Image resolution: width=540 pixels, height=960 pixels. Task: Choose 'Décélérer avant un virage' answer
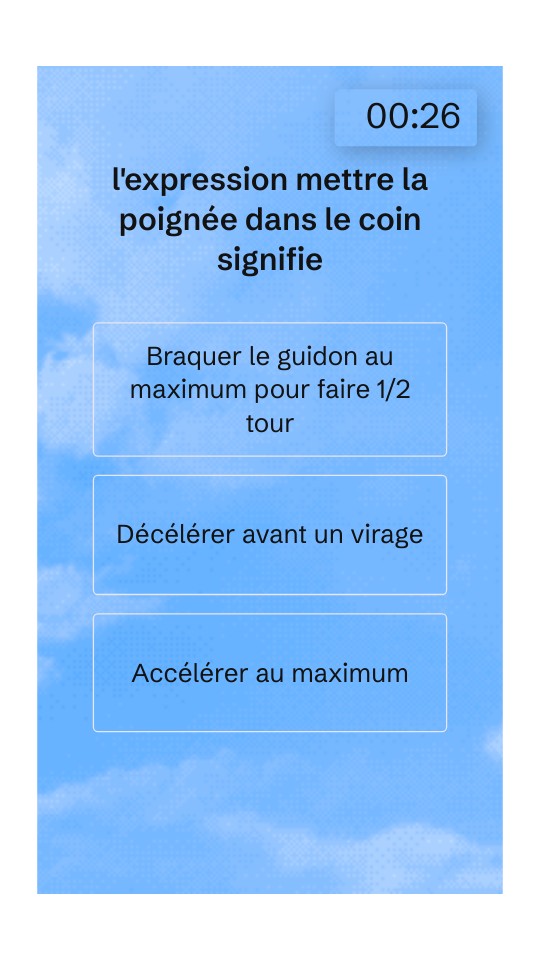point(269,534)
